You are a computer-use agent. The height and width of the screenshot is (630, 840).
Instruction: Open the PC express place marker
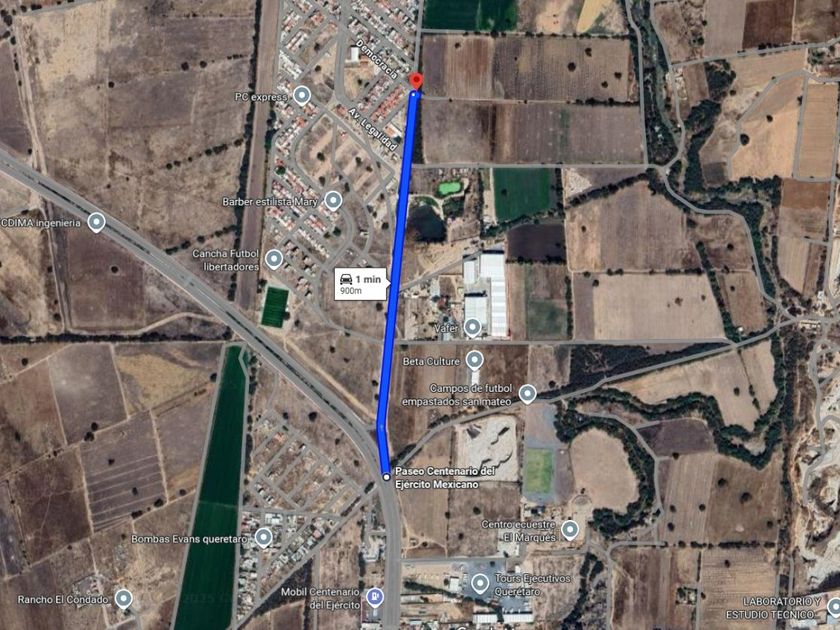pyautogui.click(x=302, y=96)
